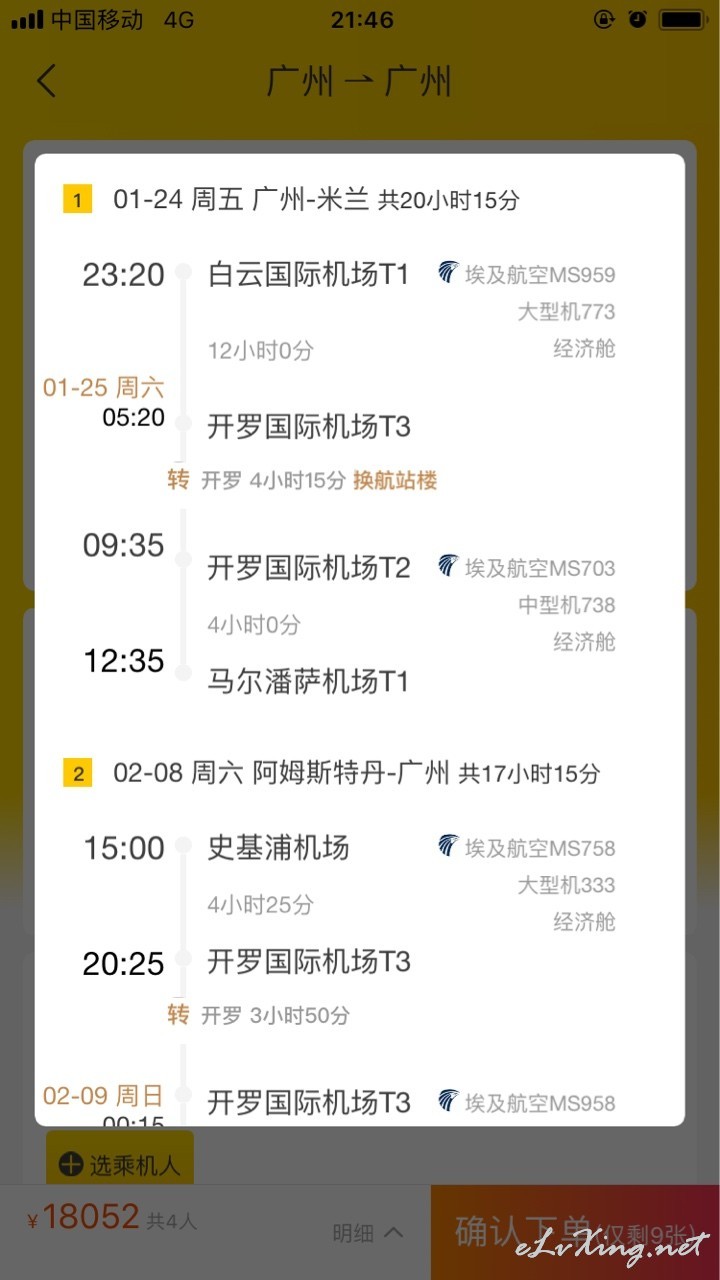Expand the 明细 price details
Screen dimensions: 720x1280
(x=368, y=1233)
